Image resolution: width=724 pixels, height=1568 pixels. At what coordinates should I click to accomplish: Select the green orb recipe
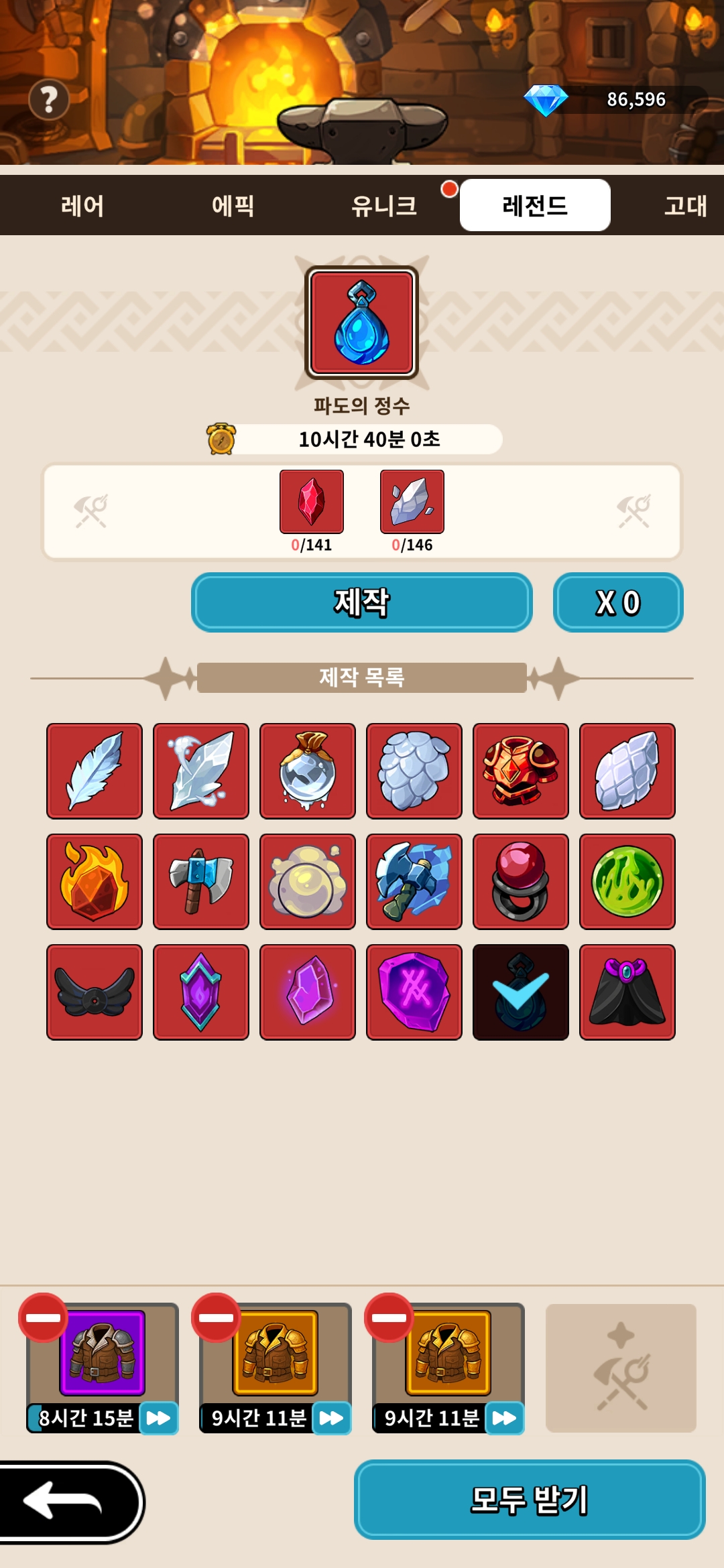click(x=627, y=881)
